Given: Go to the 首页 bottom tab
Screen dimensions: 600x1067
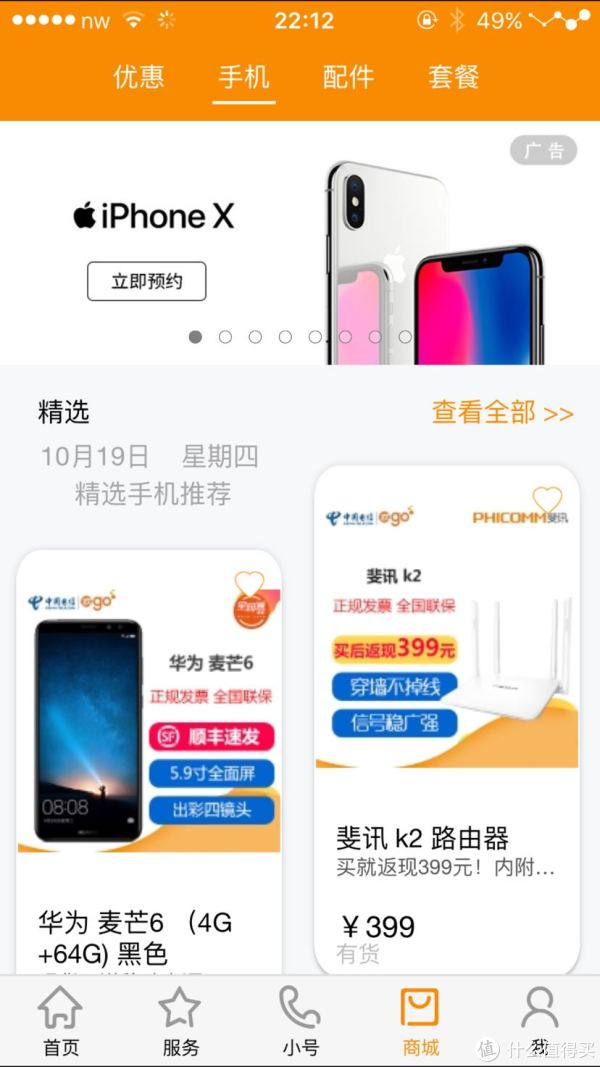Looking at the screenshot, I should click(60, 1020).
